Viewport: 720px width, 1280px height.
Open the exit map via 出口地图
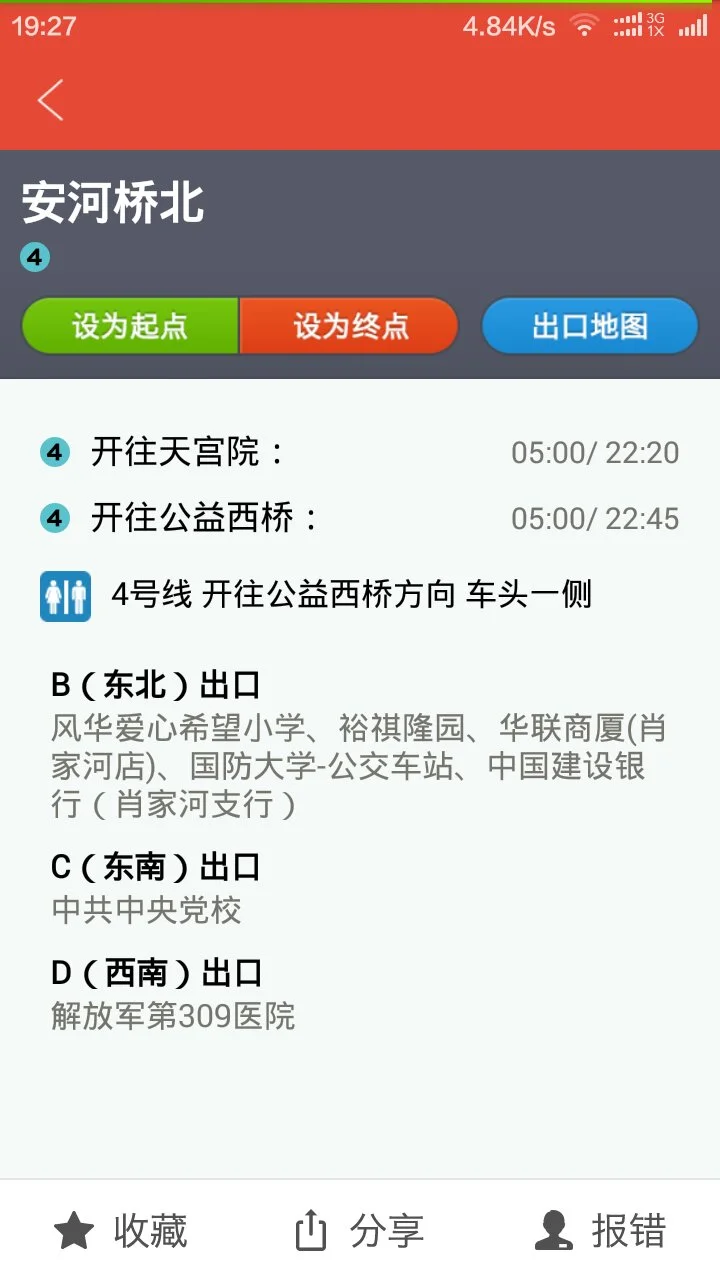[589, 326]
